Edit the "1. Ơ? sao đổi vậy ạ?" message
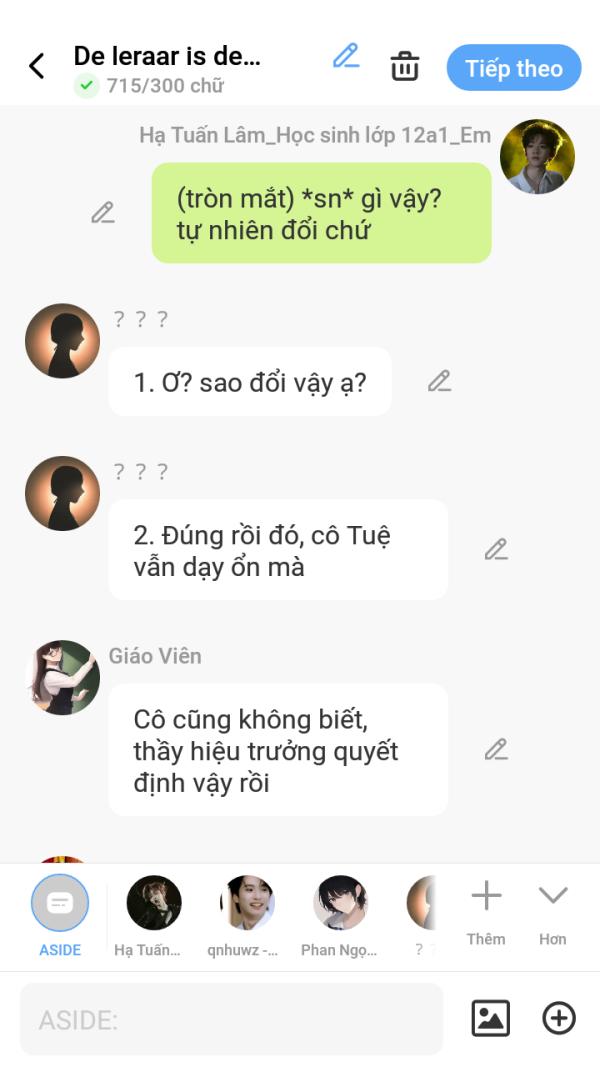This screenshot has height=1067, width=600. 439,381
